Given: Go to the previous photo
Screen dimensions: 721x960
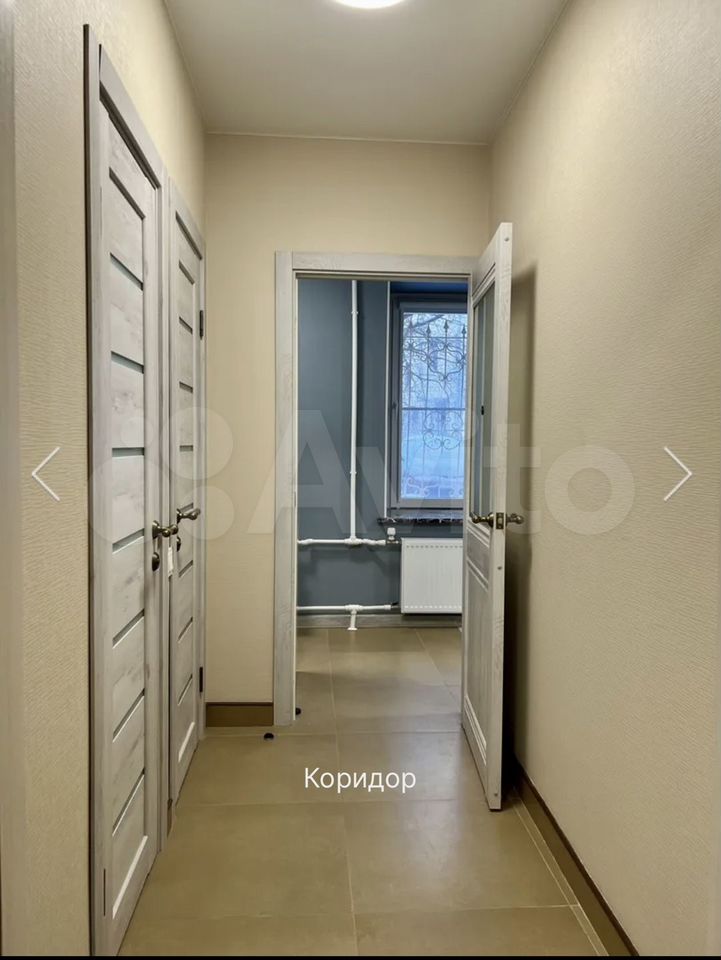Looking at the screenshot, I should coord(46,473).
